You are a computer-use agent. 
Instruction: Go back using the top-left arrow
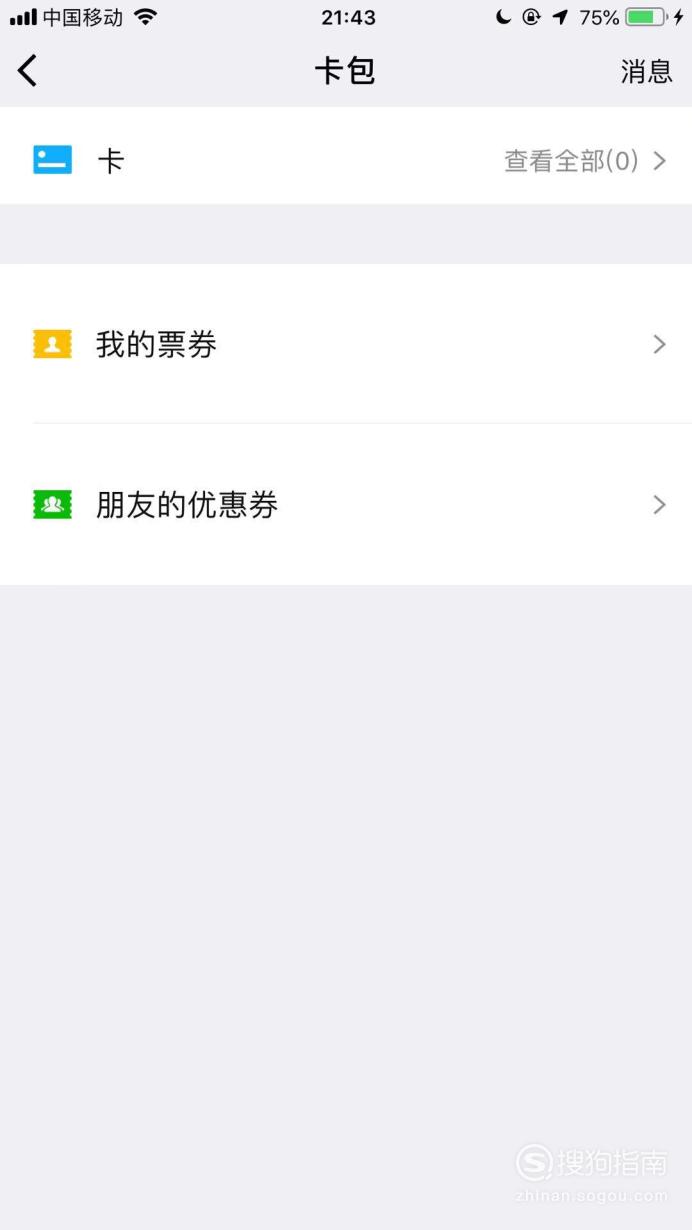click(27, 71)
